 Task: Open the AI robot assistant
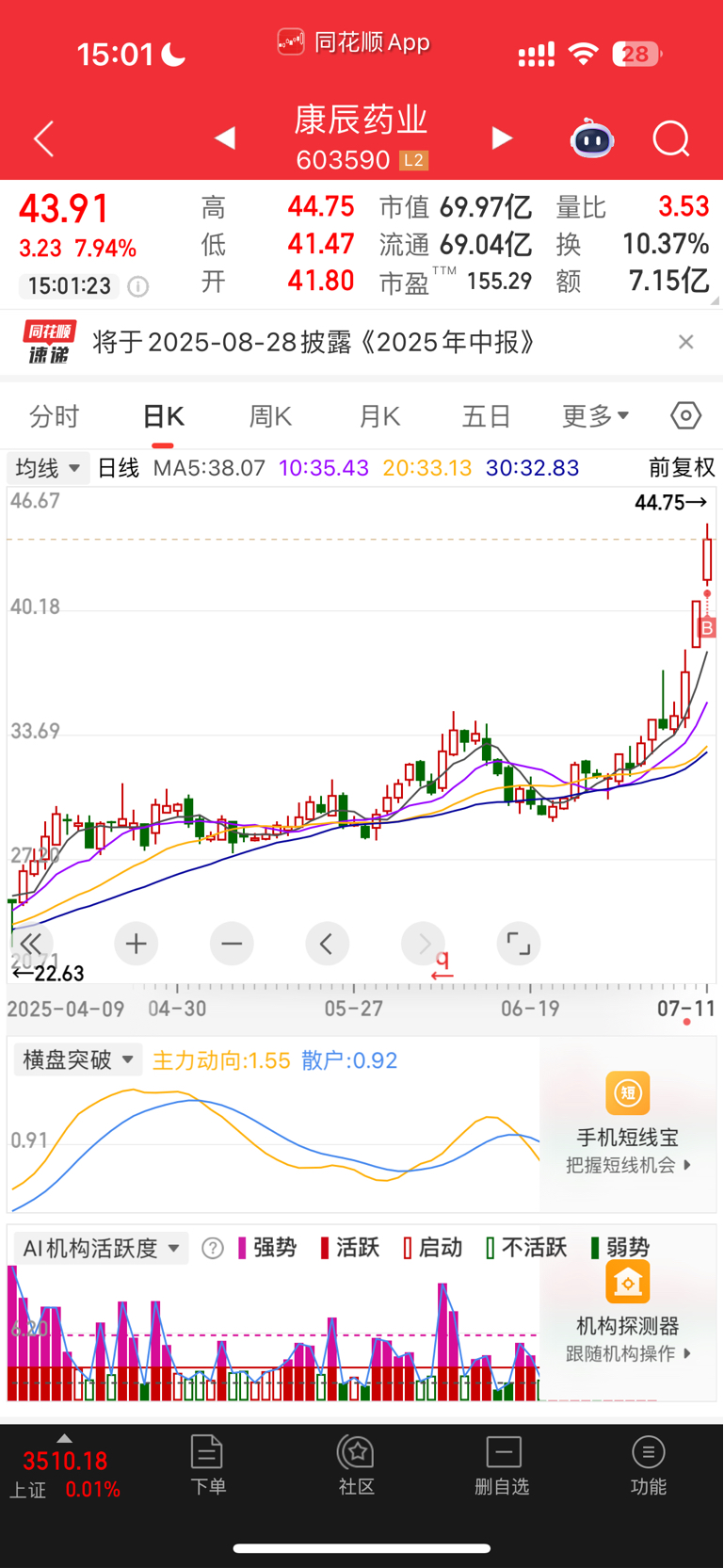(x=592, y=138)
